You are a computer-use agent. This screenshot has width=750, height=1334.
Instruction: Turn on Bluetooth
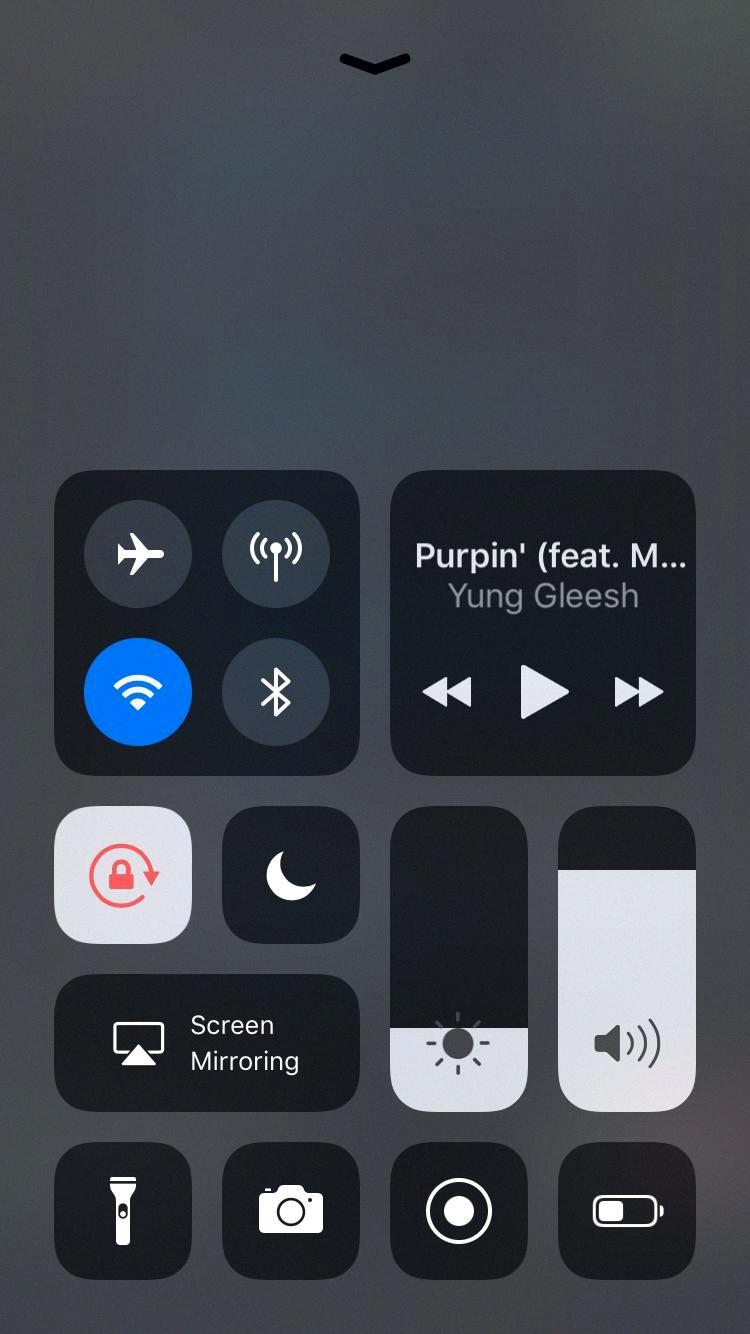coord(275,691)
